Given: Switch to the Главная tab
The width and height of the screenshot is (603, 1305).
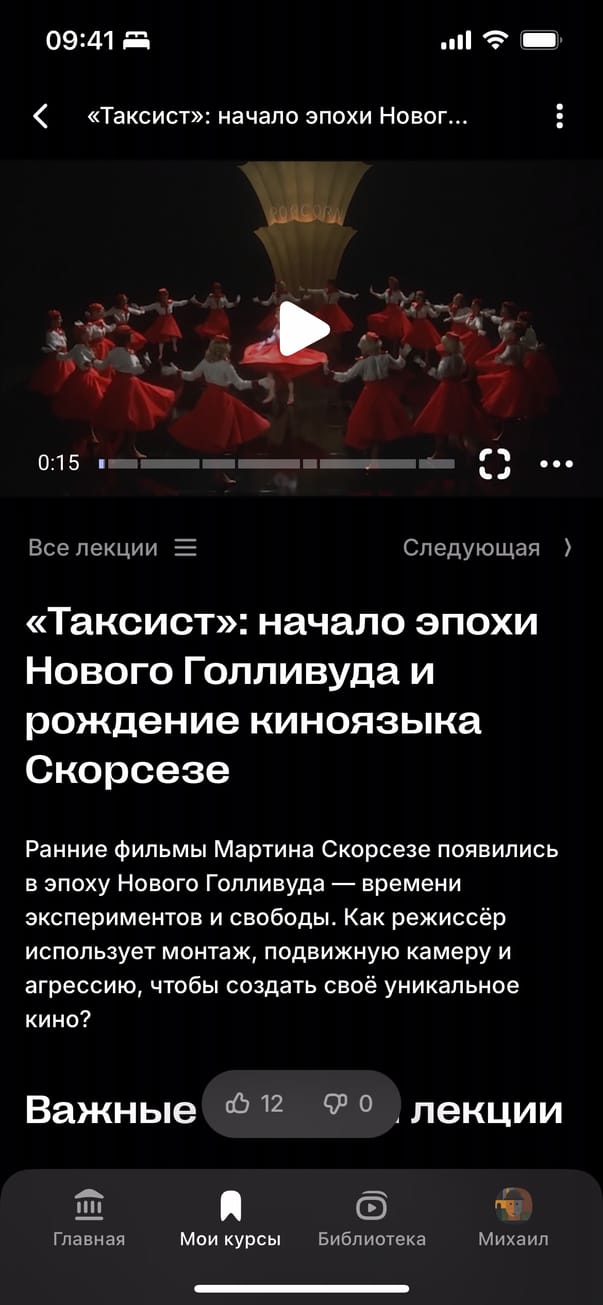Looking at the screenshot, I should tap(89, 1218).
